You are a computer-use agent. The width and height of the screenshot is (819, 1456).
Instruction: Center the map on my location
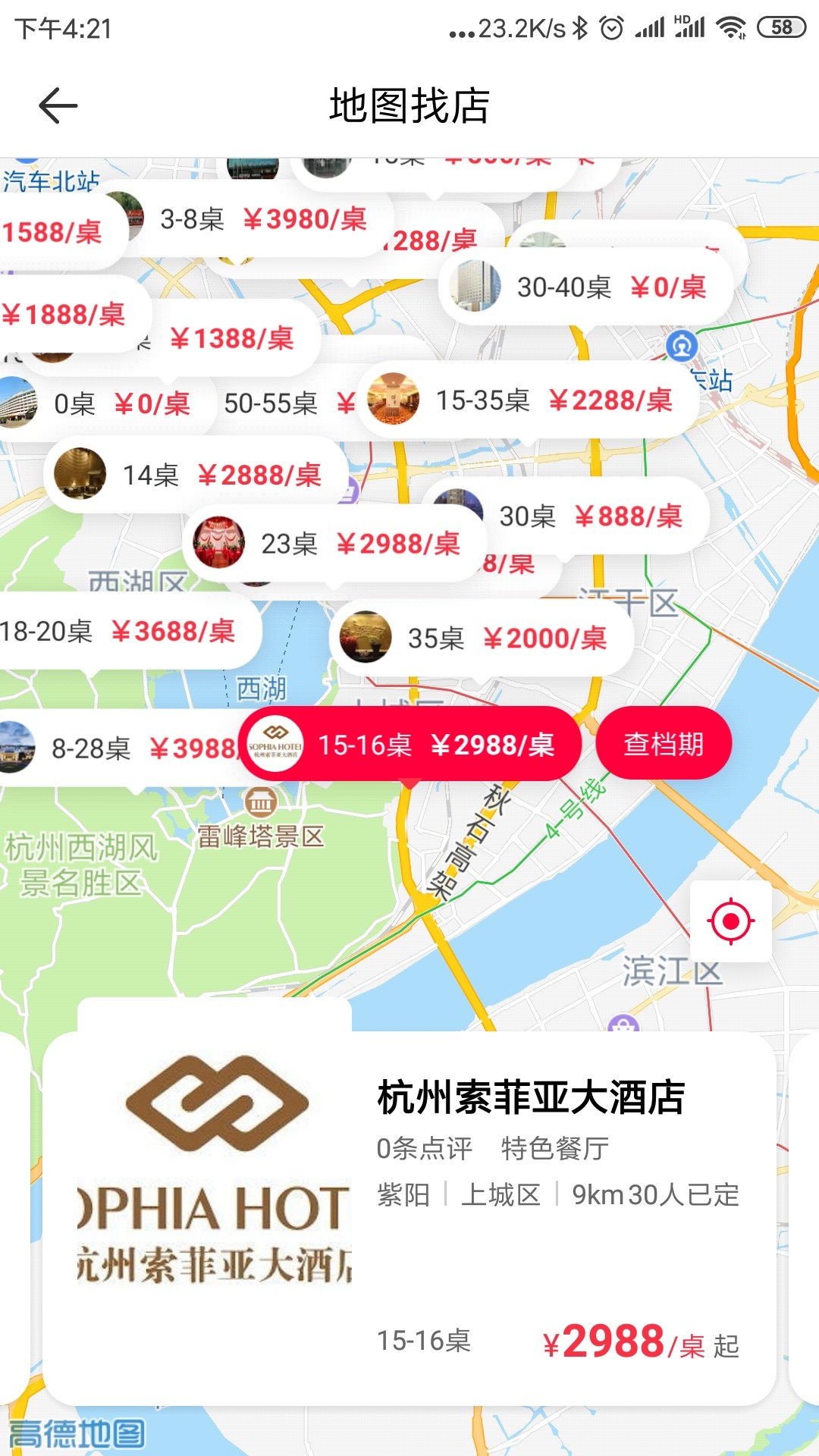[x=730, y=921]
